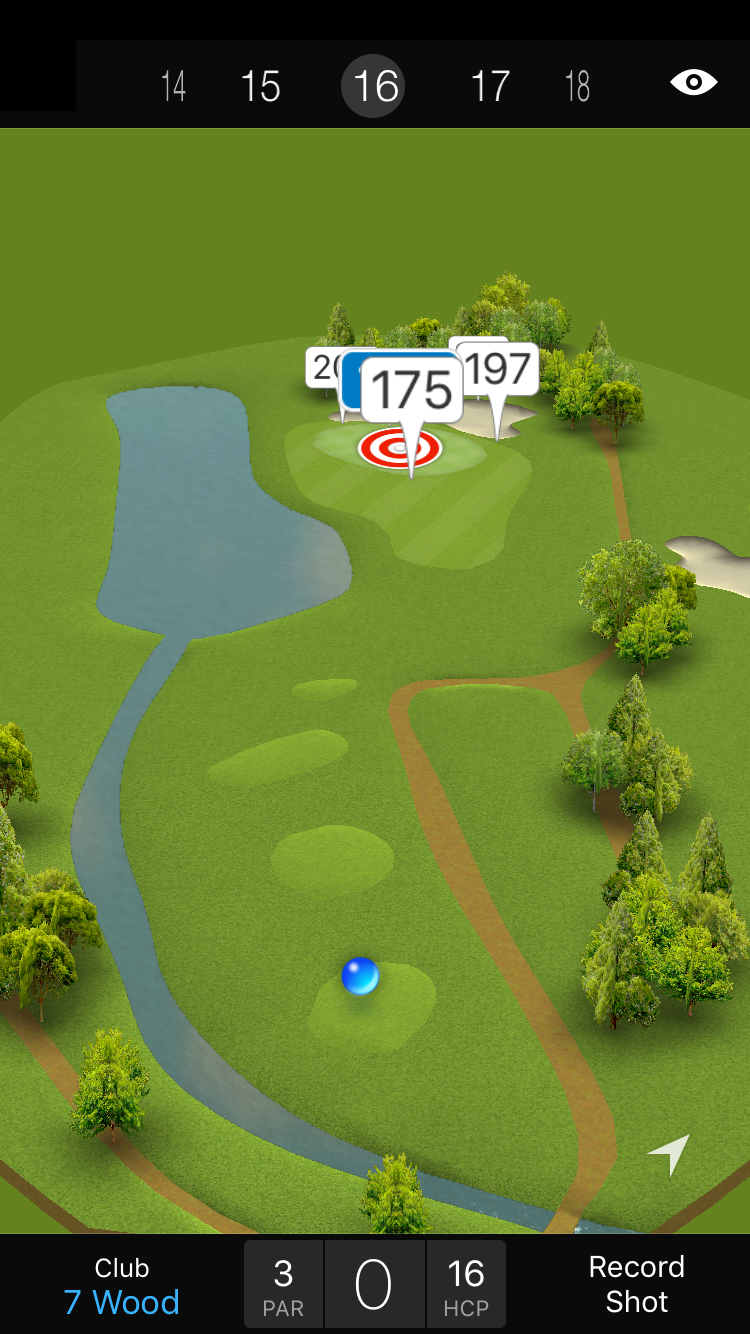Switch to hole 15
This screenshot has width=750, height=1334.
(x=260, y=86)
